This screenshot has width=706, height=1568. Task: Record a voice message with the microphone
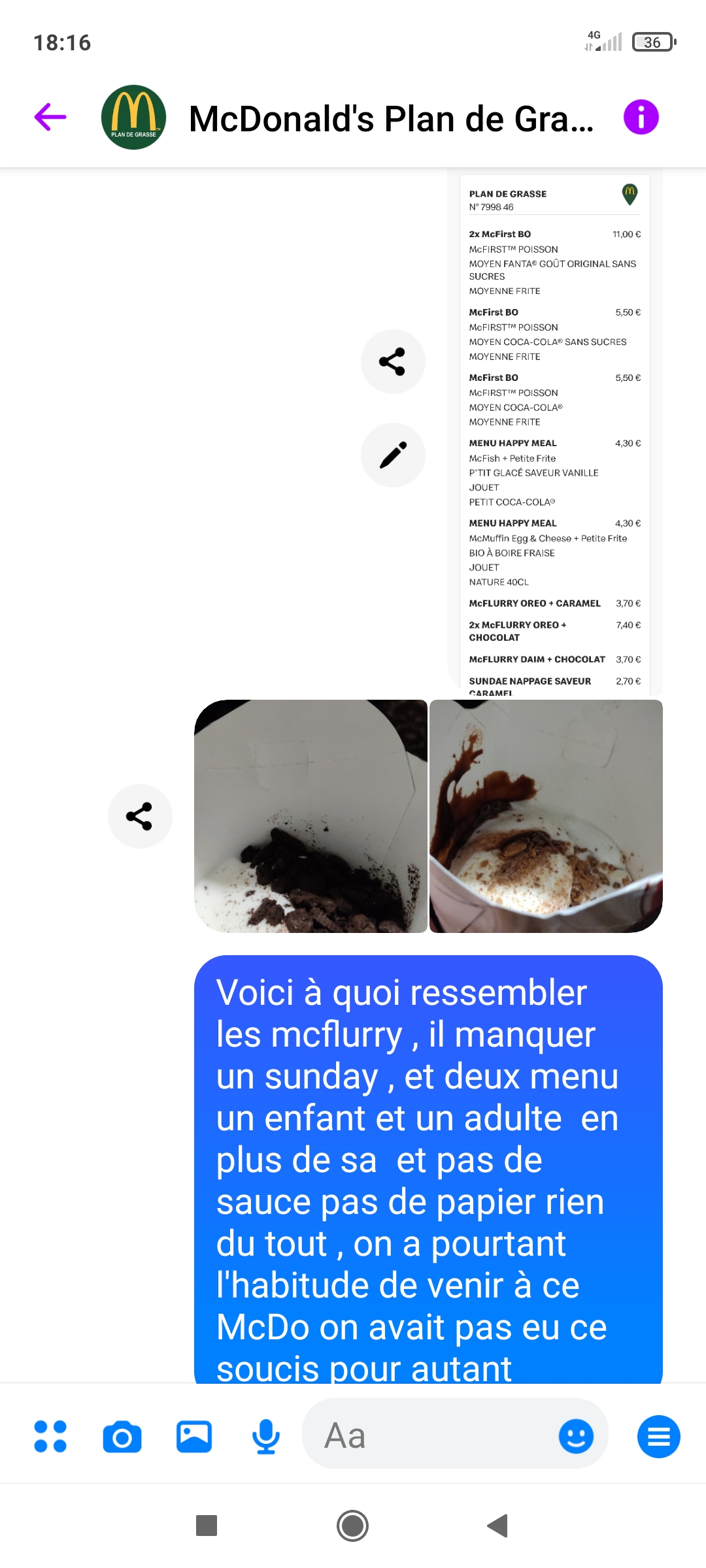[x=266, y=1436]
